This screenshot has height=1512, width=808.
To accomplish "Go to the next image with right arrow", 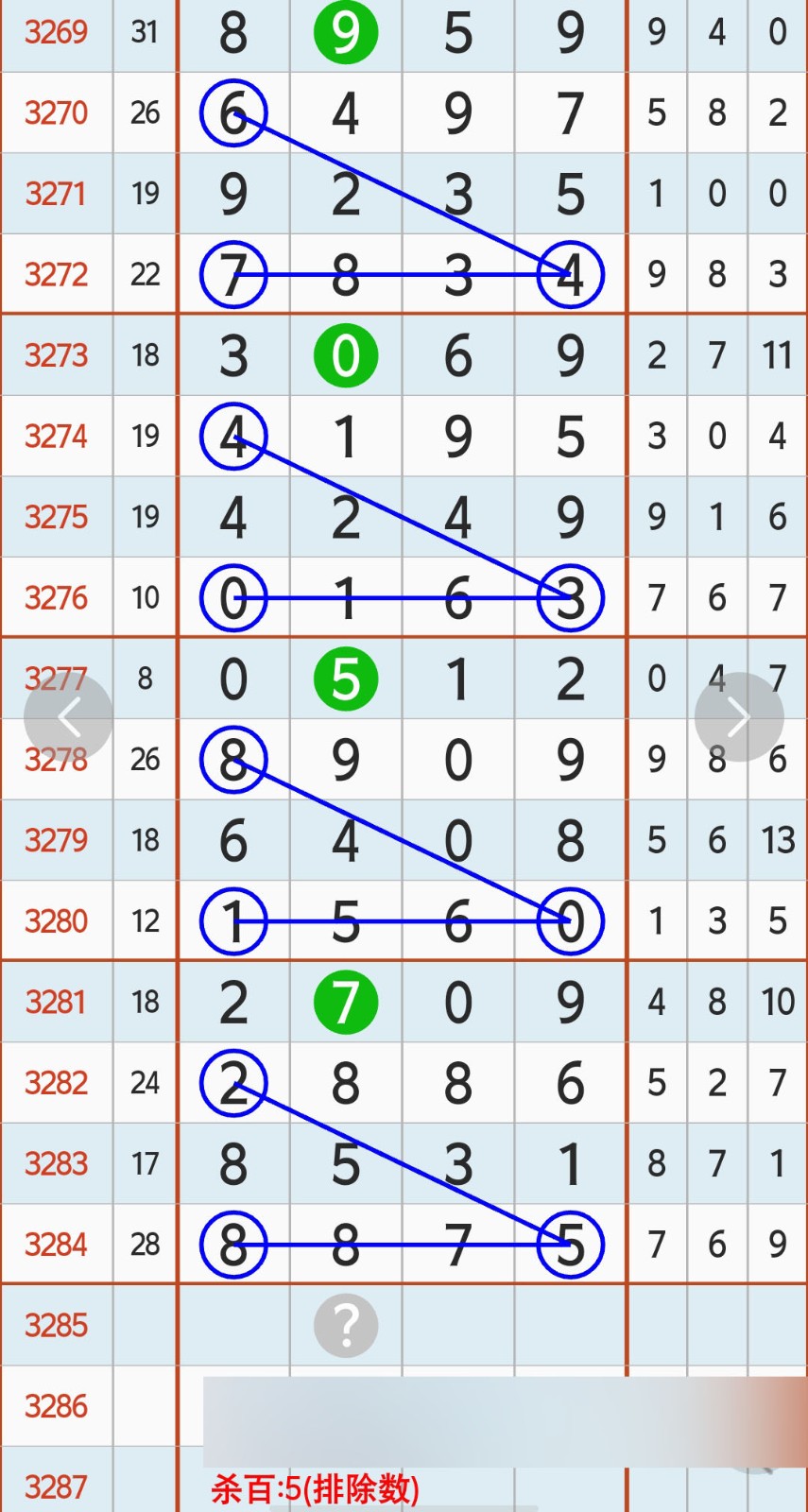I will point(738,717).
